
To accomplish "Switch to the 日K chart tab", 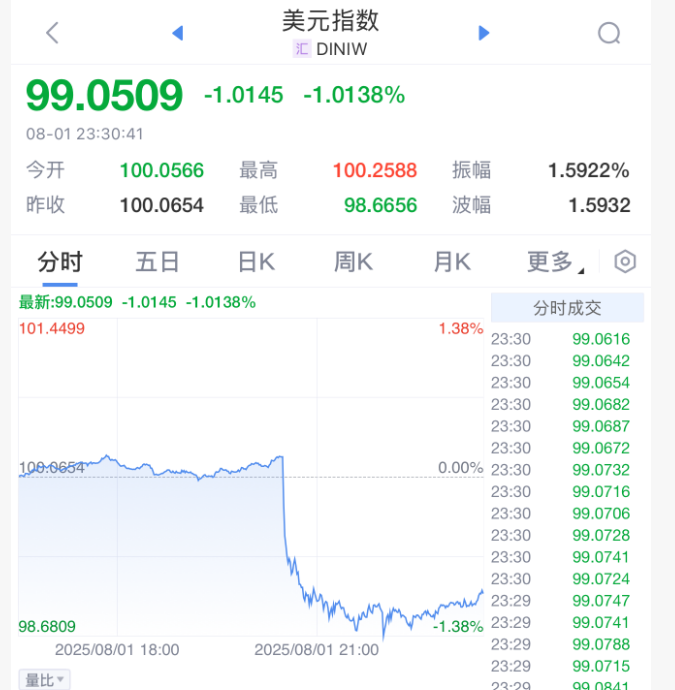I will [x=256, y=262].
